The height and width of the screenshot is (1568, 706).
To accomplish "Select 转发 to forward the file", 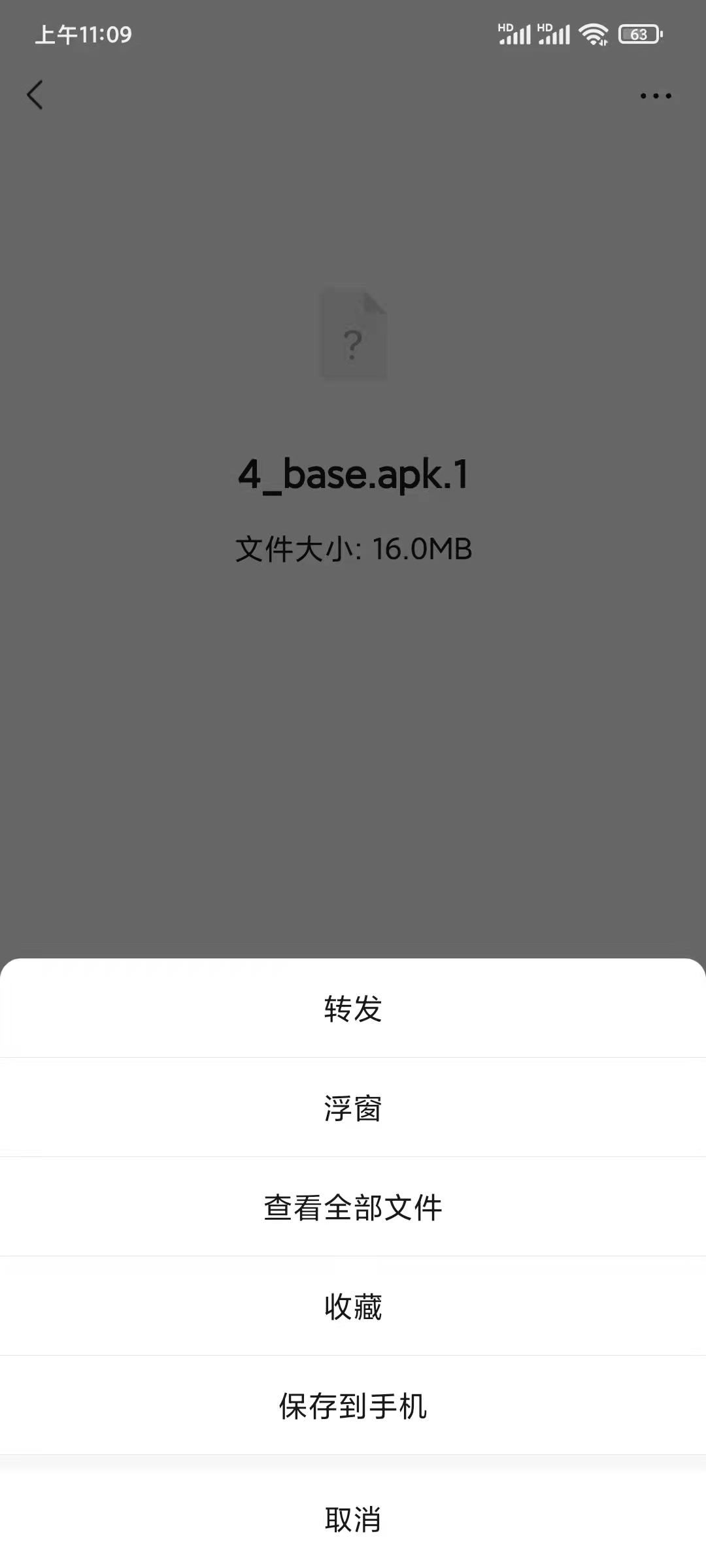I will click(x=353, y=1009).
